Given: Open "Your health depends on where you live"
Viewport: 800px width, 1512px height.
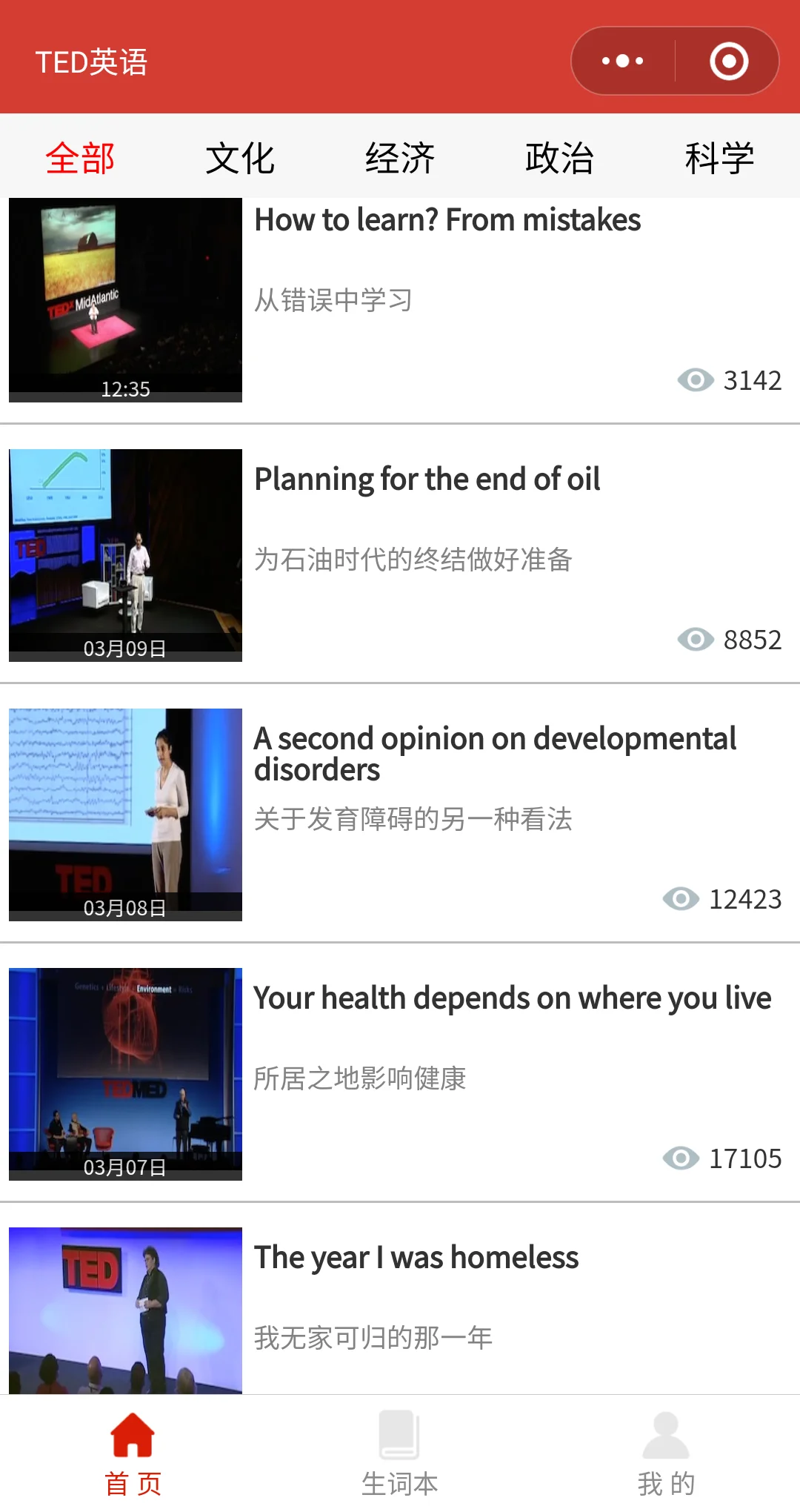Looking at the screenshot, I should pyautogui.click(x=513, y=998).
